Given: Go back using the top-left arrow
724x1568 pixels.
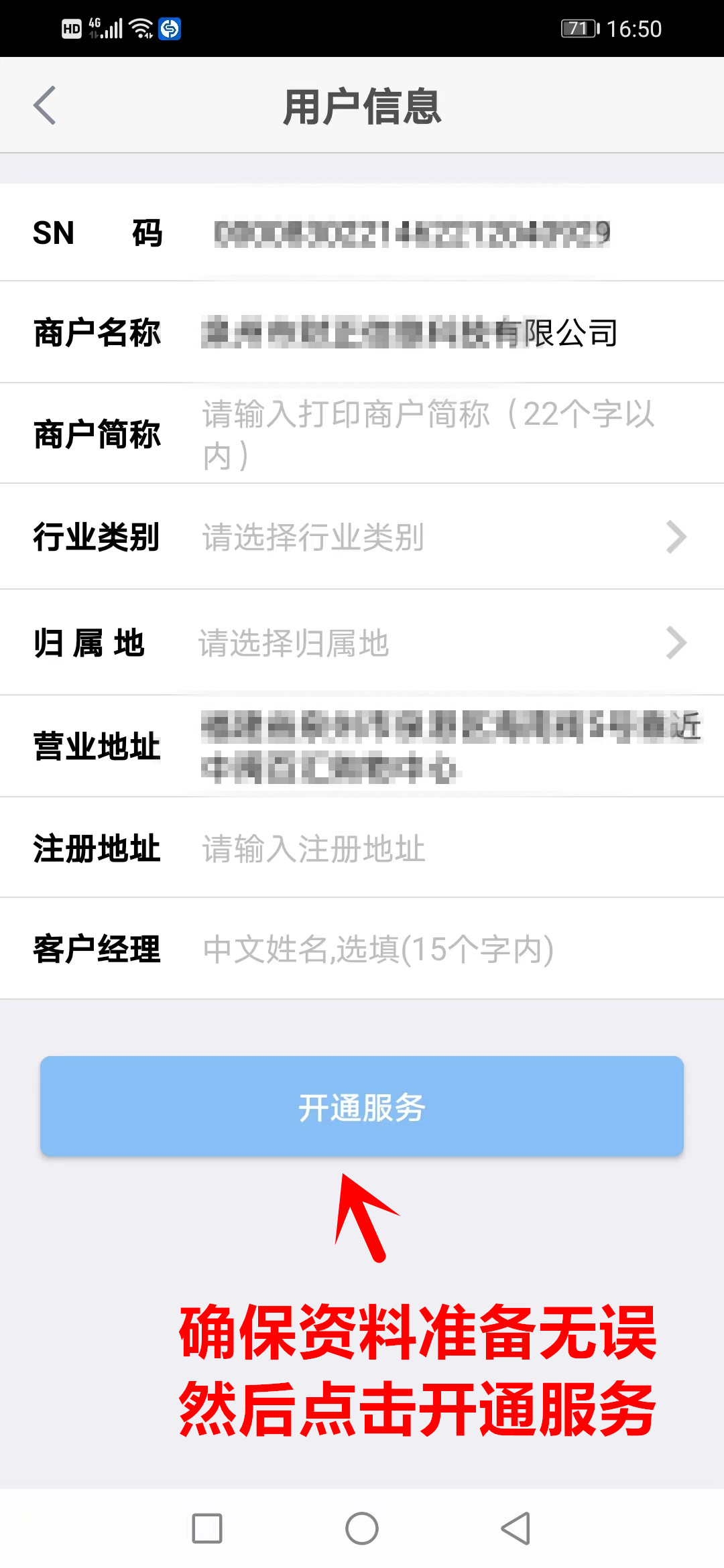Looking at the screenshot, I should (x=44, y=106).
